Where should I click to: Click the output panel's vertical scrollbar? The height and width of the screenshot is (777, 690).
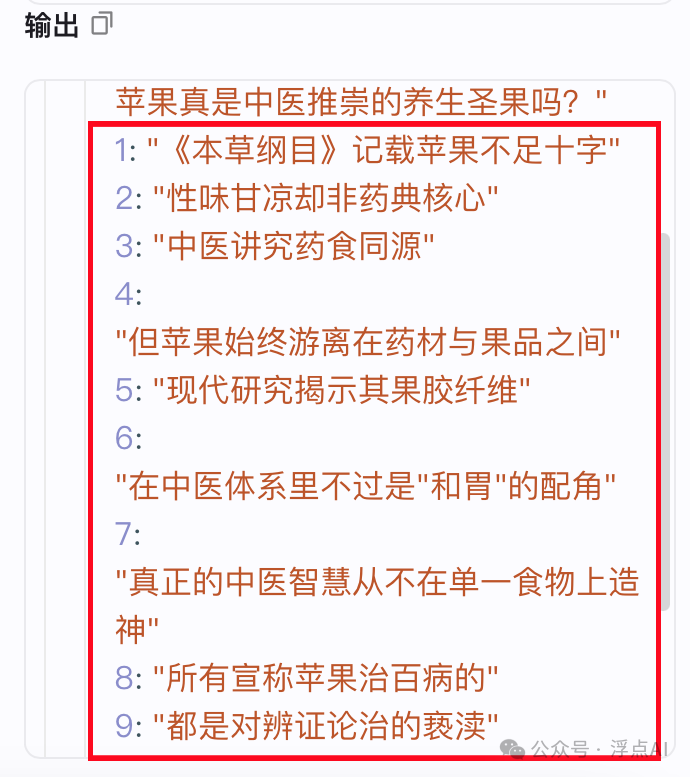(665, 420)
